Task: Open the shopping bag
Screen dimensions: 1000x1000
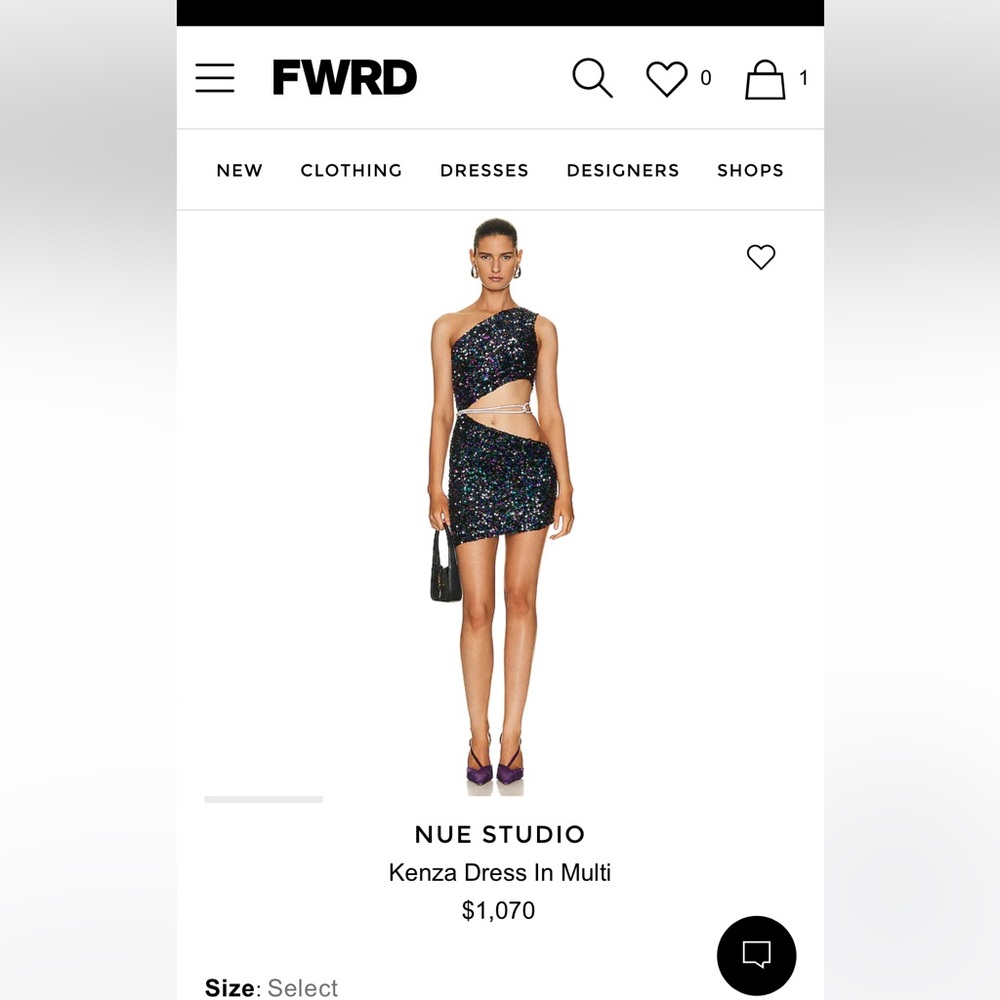Action: [x=765, y=80]
